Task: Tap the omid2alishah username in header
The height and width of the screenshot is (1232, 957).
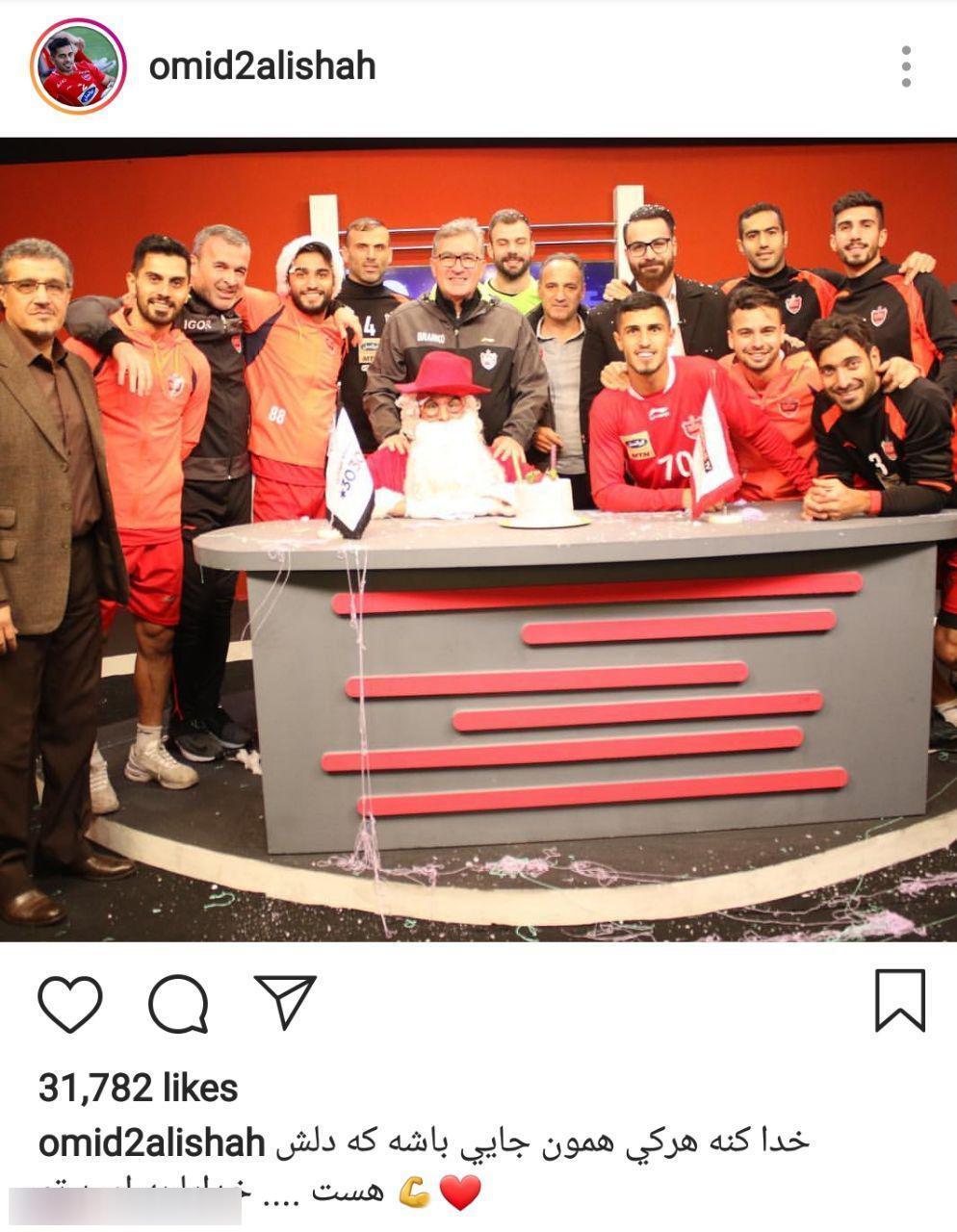Action: (x=262, y=66)
